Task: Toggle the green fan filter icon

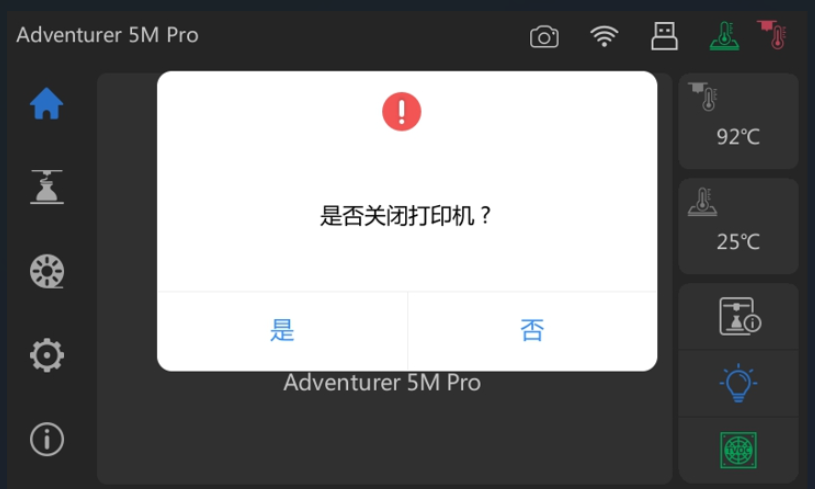Action: tap(738, 449)
